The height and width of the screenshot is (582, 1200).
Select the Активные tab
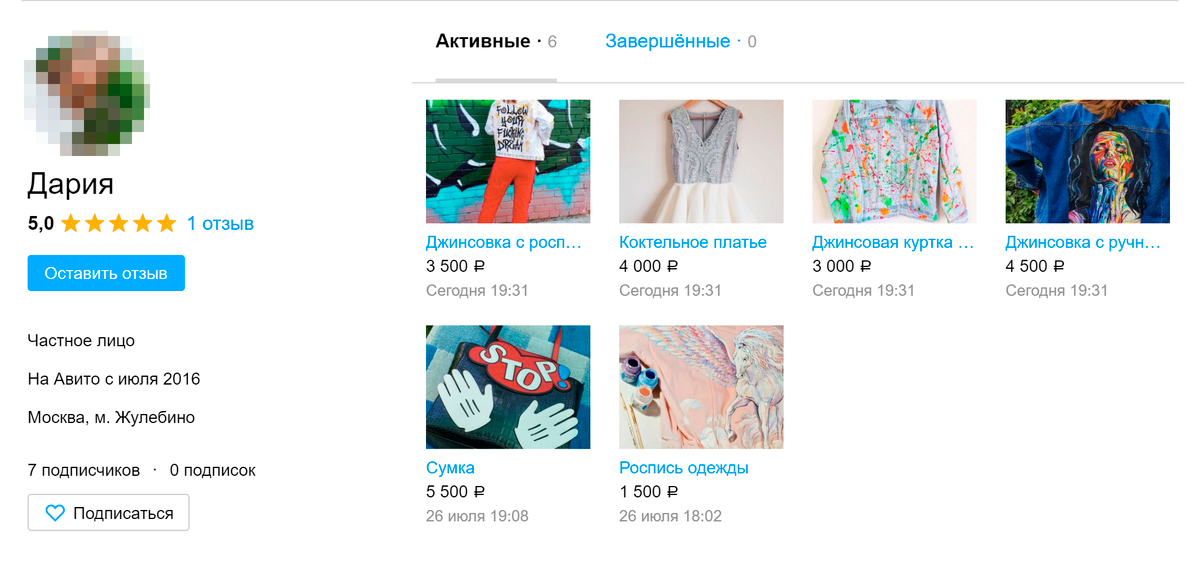click(483, 42)
